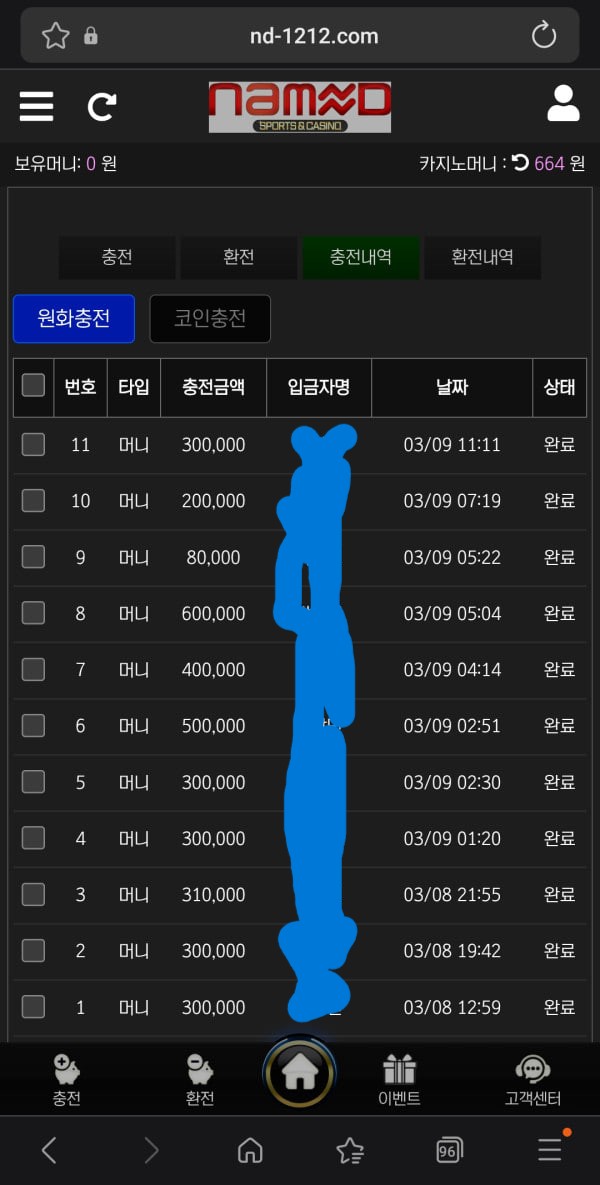Open the 환전내역 tab
The width and height of the screenshot is (600, 1185).
(483, 257)
